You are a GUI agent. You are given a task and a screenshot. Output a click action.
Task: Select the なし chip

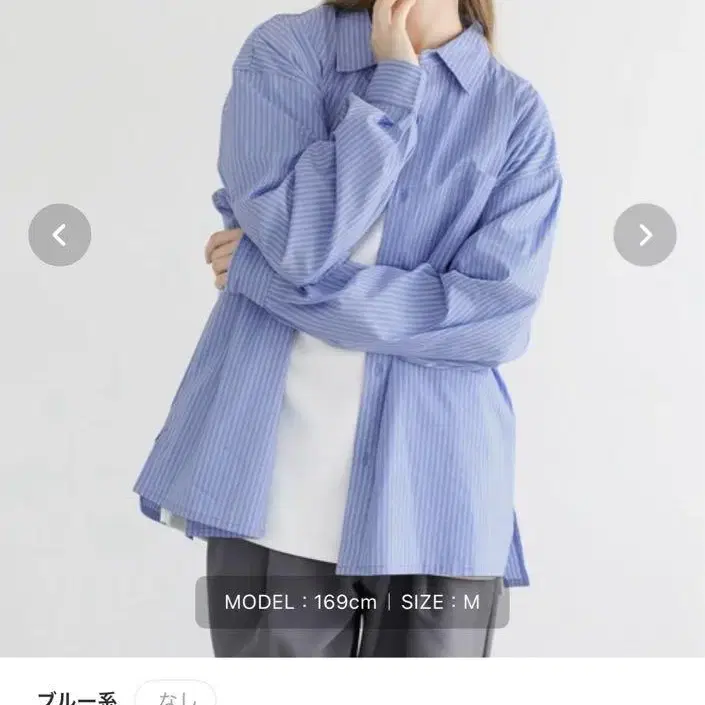coord(176,693)
